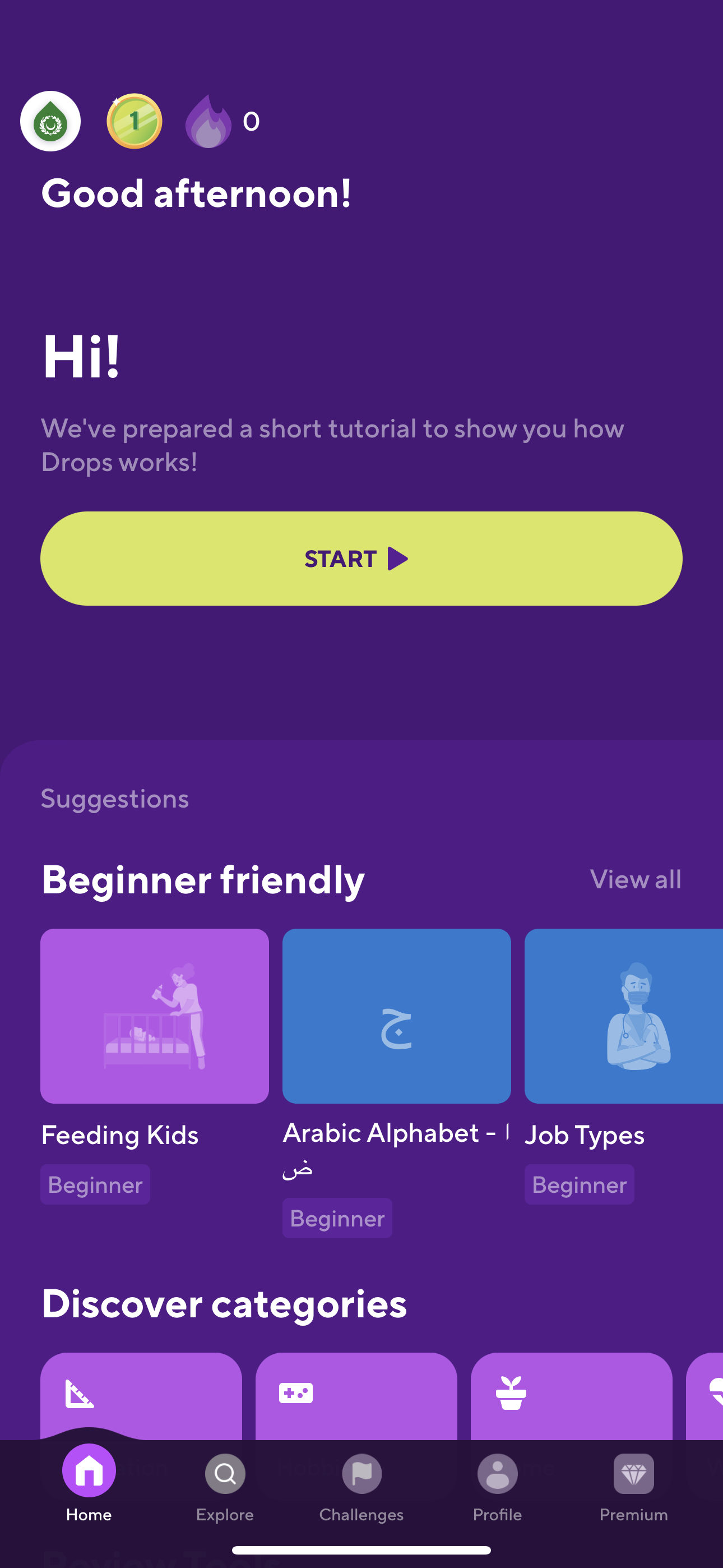
Task: Select the Arabic language flag icon
Action: pos(50,121)
